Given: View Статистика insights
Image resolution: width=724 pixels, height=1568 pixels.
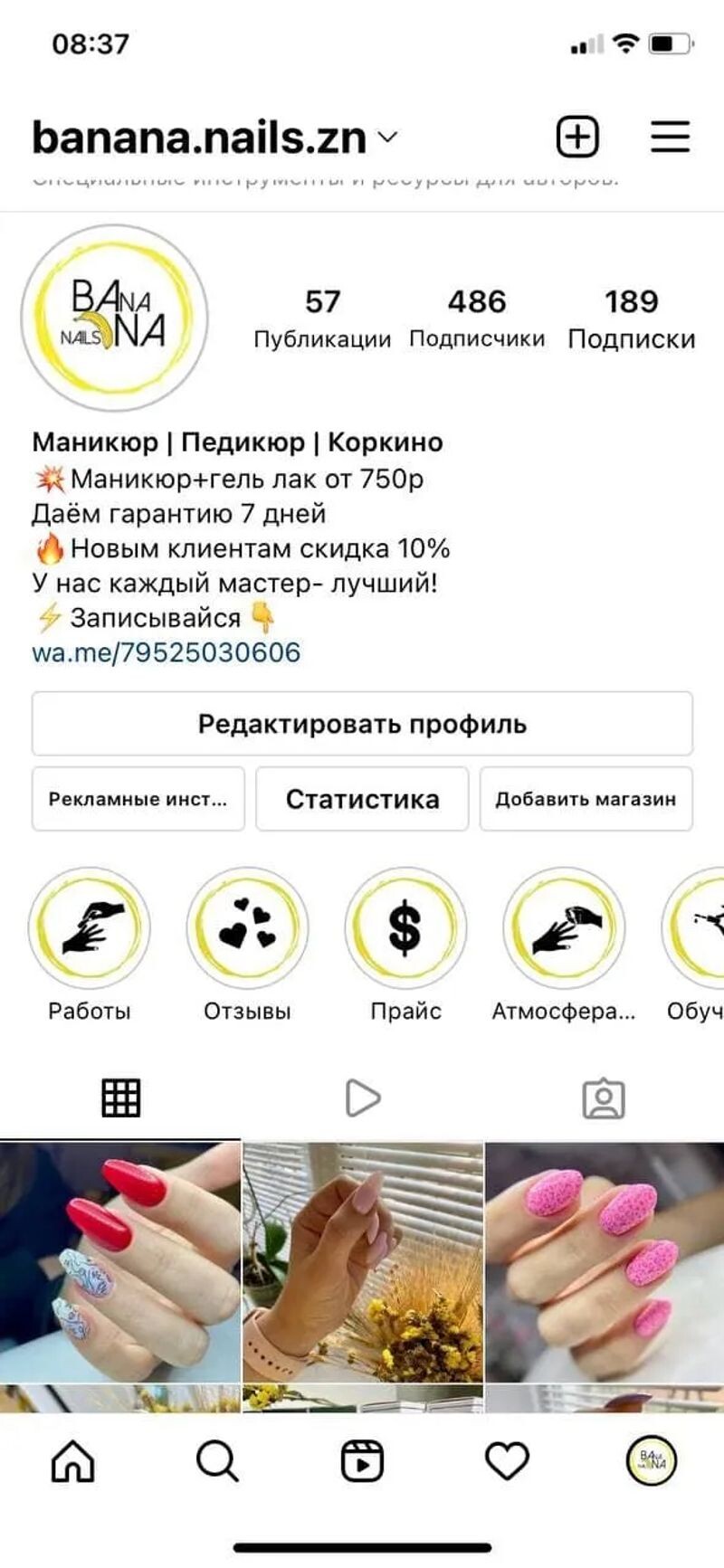Looking at the screenshot, I should [362, 799].
